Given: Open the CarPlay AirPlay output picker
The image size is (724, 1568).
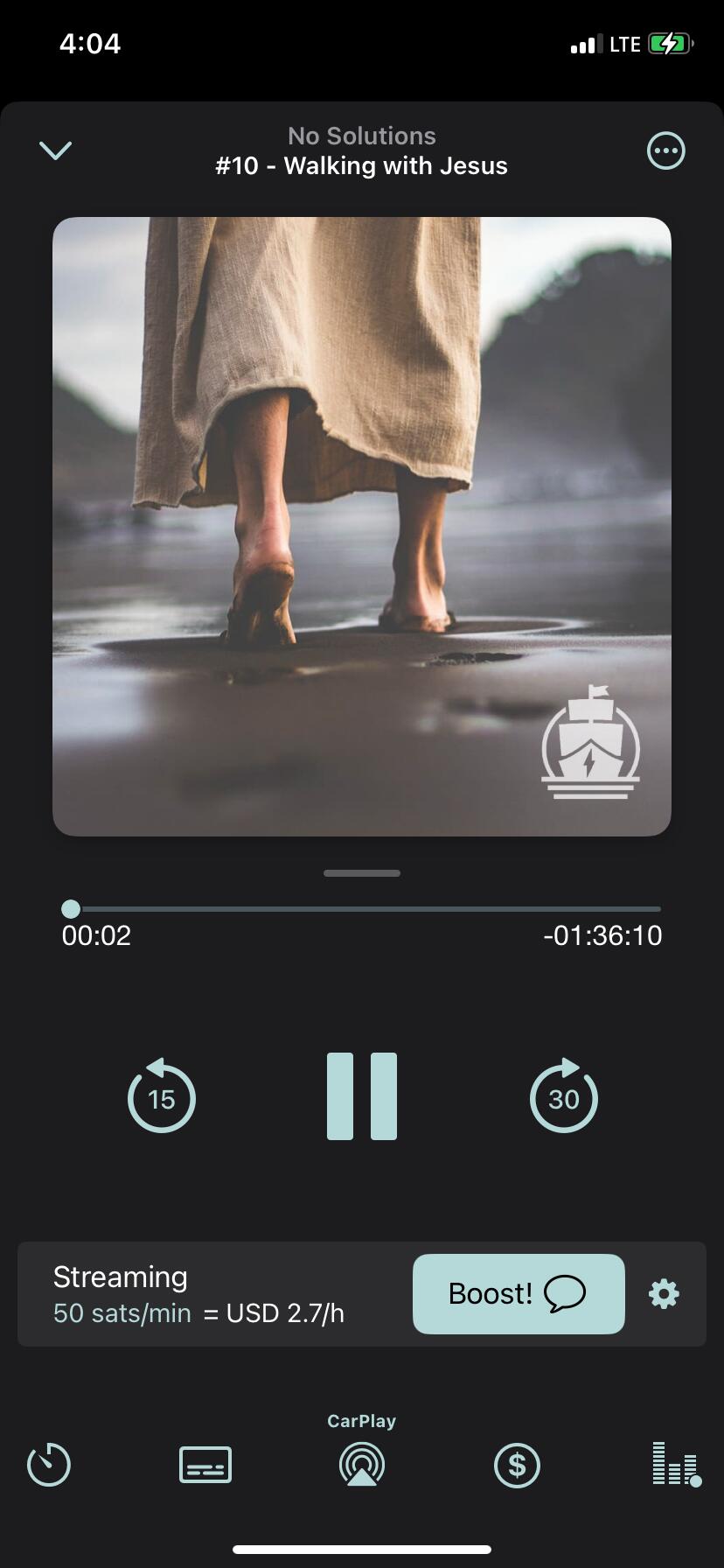Looking at the screenshot, I should pos(362,1464).
